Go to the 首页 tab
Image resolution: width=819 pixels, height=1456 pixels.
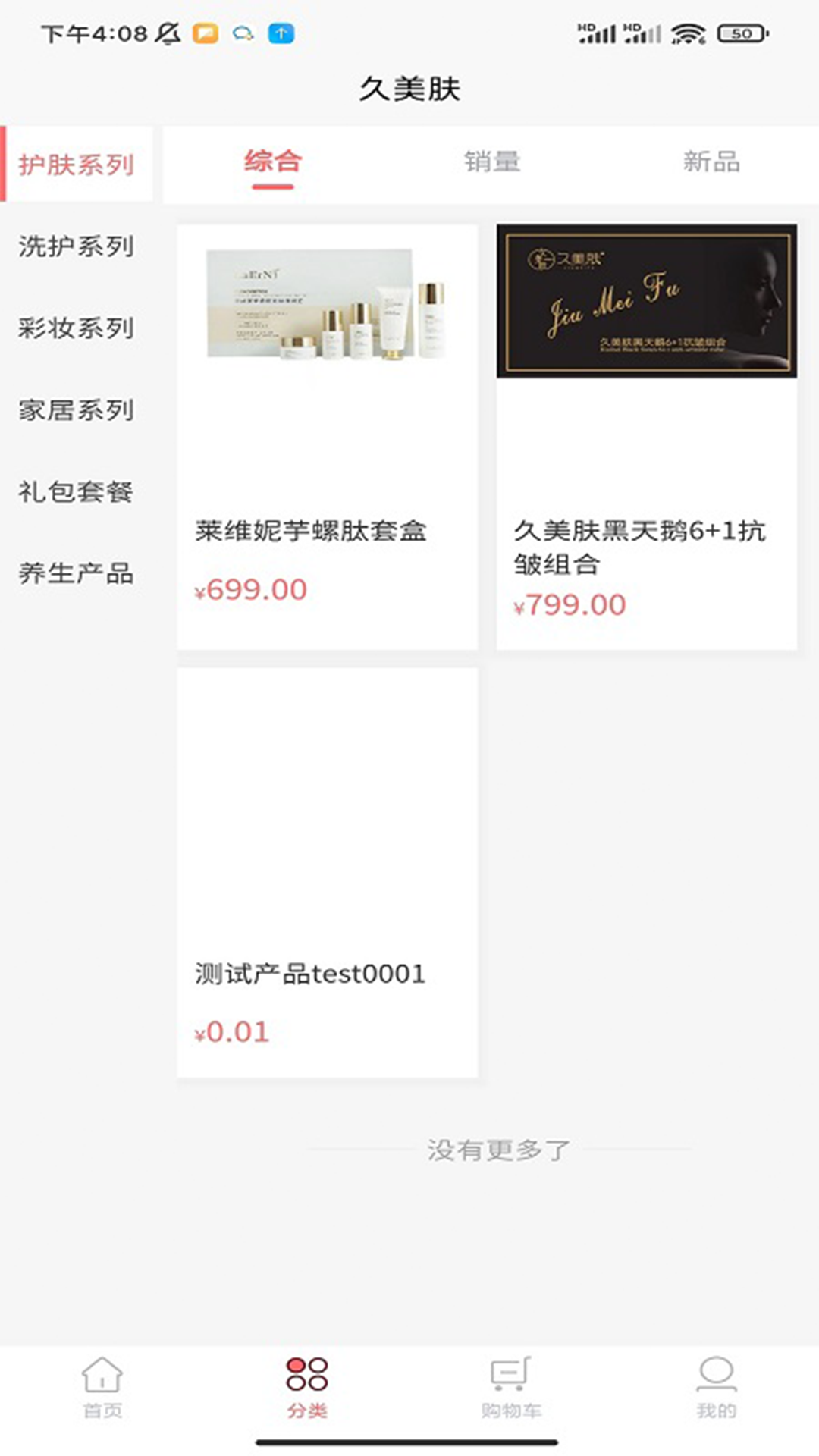coord(102,1388)
